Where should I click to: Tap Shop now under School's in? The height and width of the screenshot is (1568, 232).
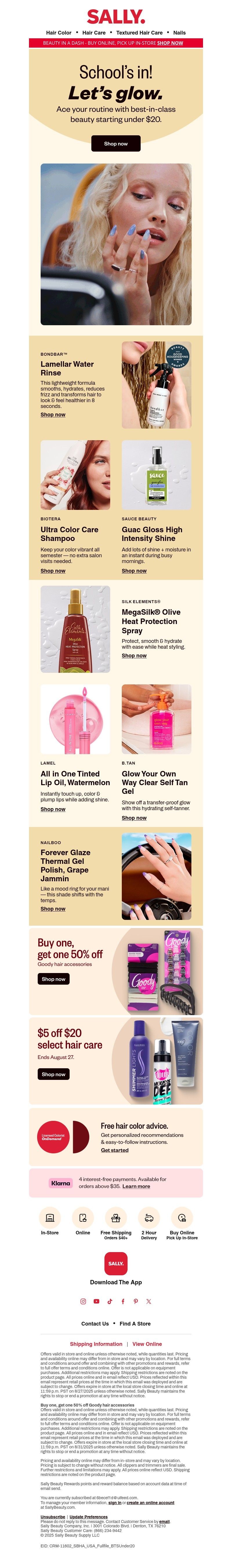tap(115, 144)
